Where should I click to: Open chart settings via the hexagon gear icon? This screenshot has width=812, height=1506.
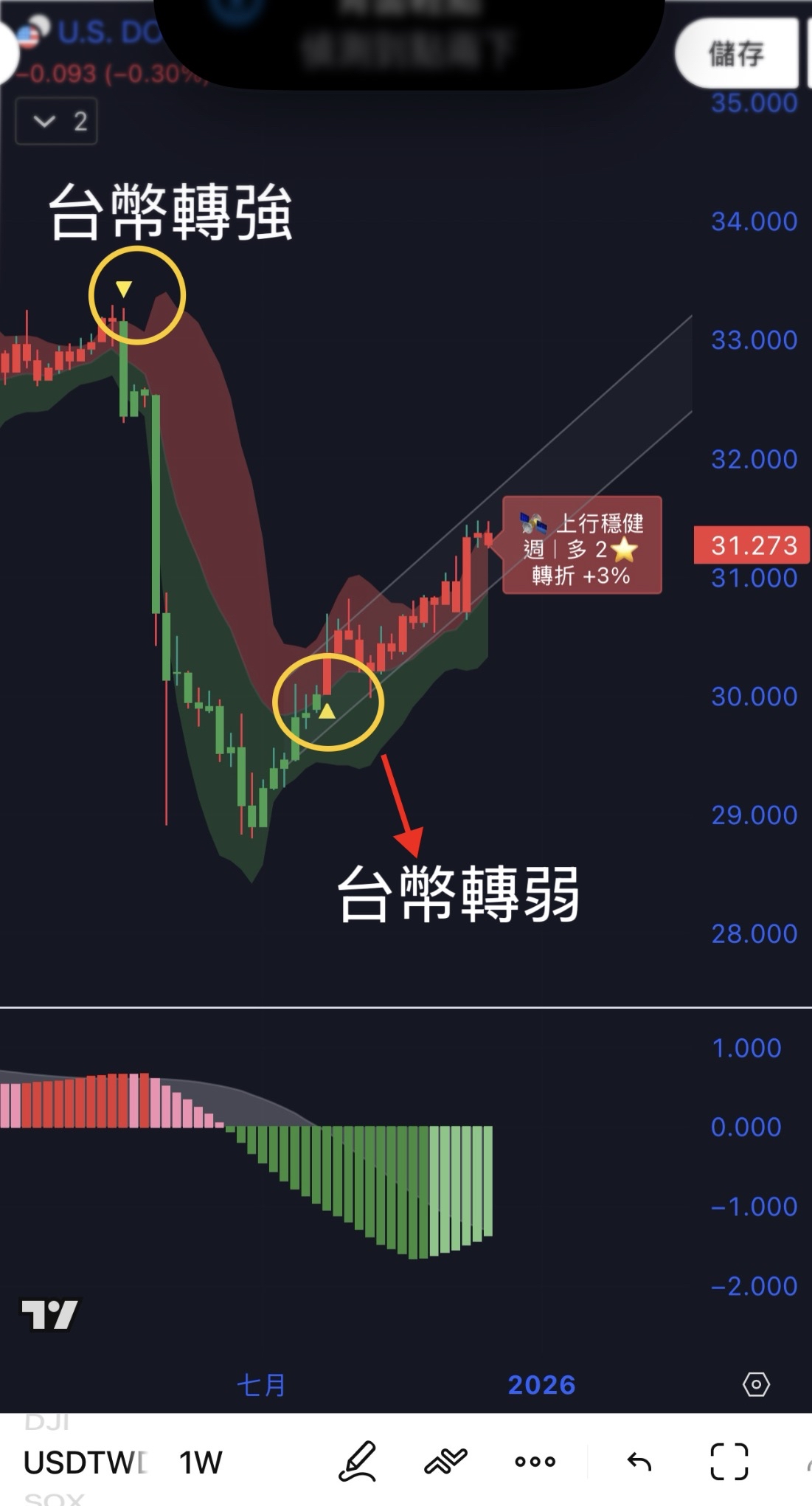click(757, 1386)
